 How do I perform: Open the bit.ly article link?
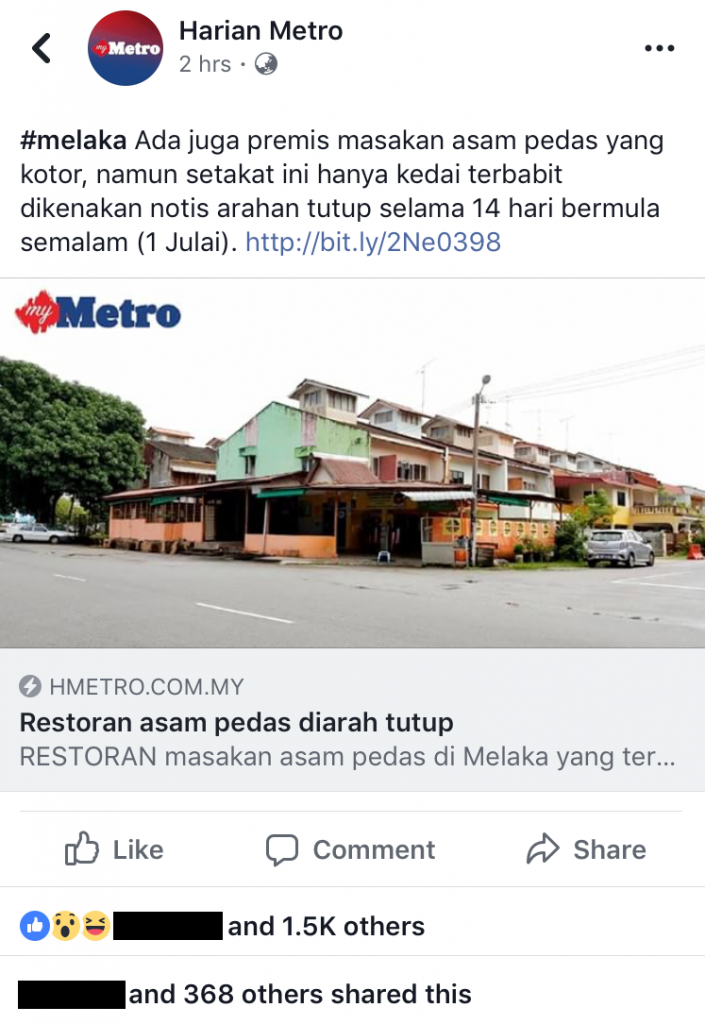(x=372, y=242)
